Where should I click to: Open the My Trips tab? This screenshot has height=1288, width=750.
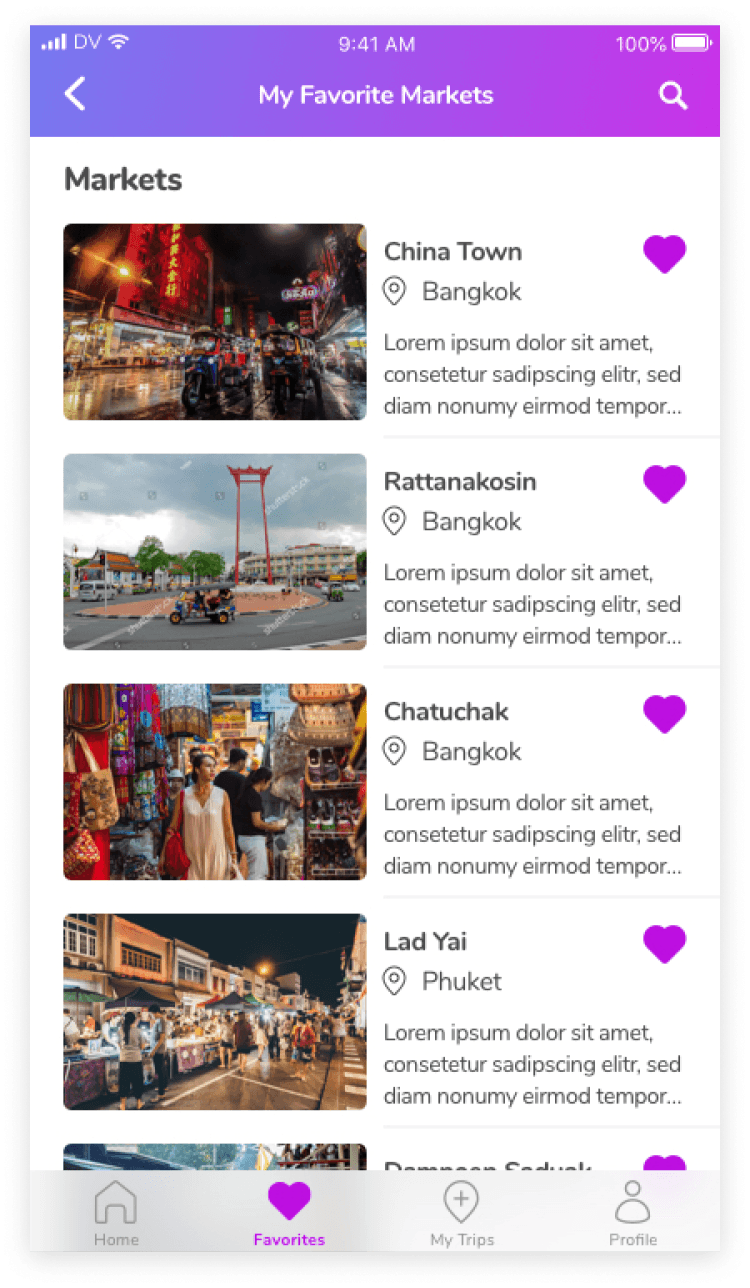462,1214
